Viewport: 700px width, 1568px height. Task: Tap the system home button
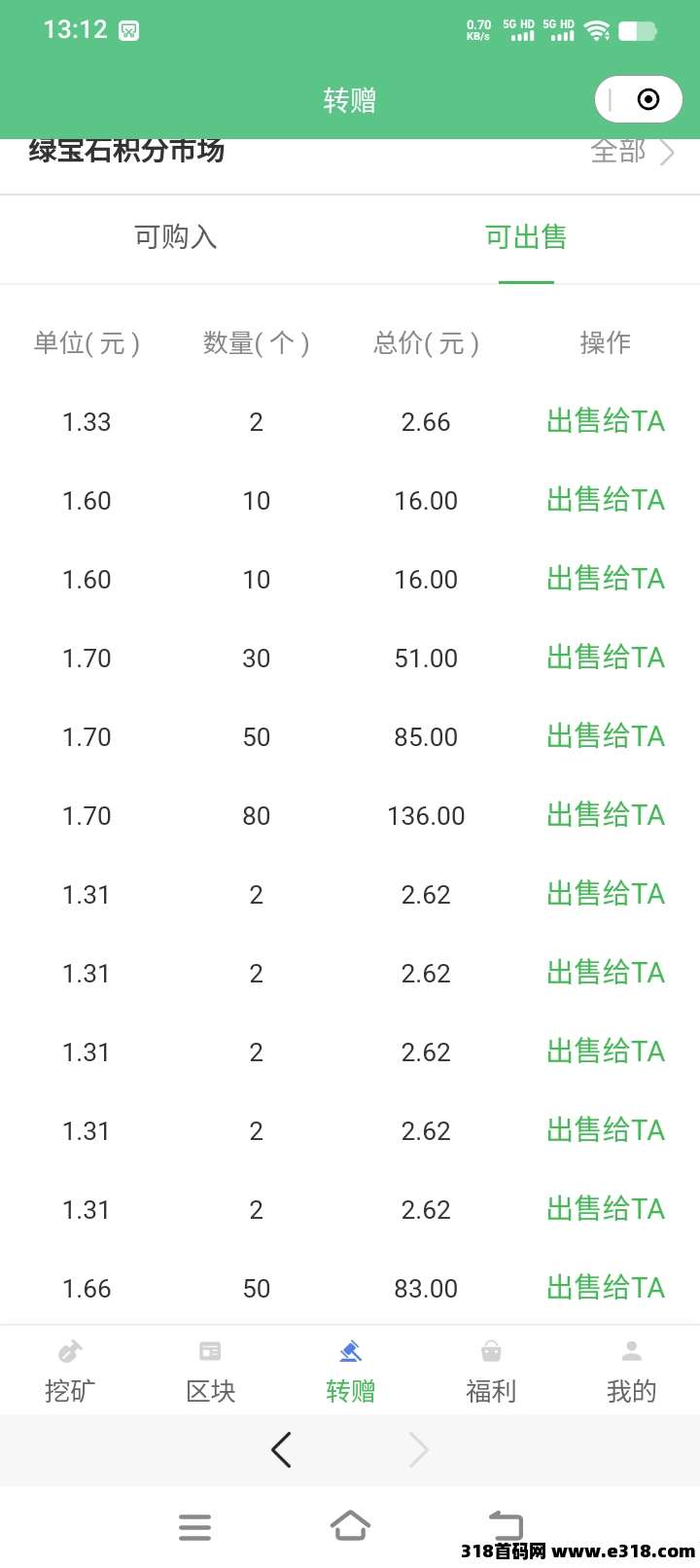[350, 1525]
